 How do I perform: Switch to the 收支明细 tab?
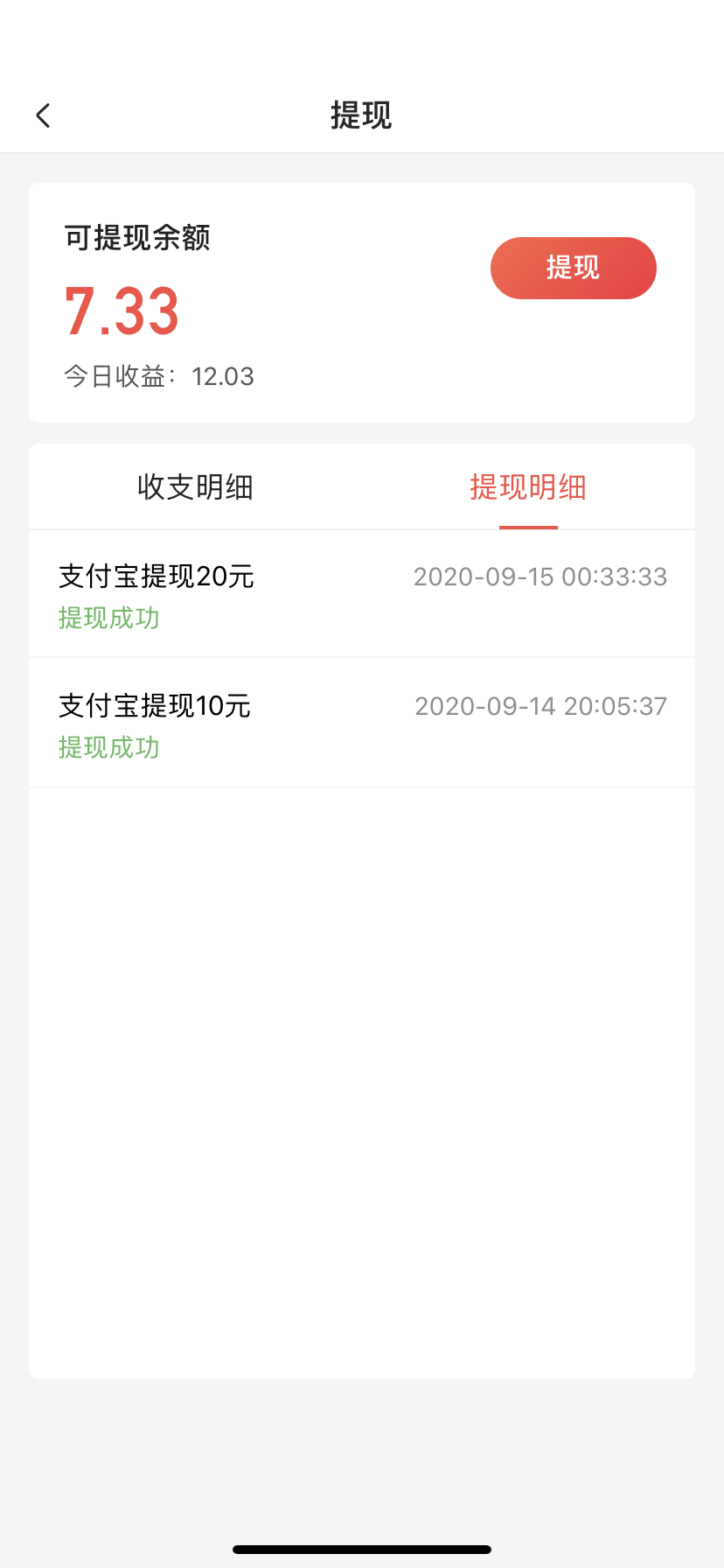point(194,487)
